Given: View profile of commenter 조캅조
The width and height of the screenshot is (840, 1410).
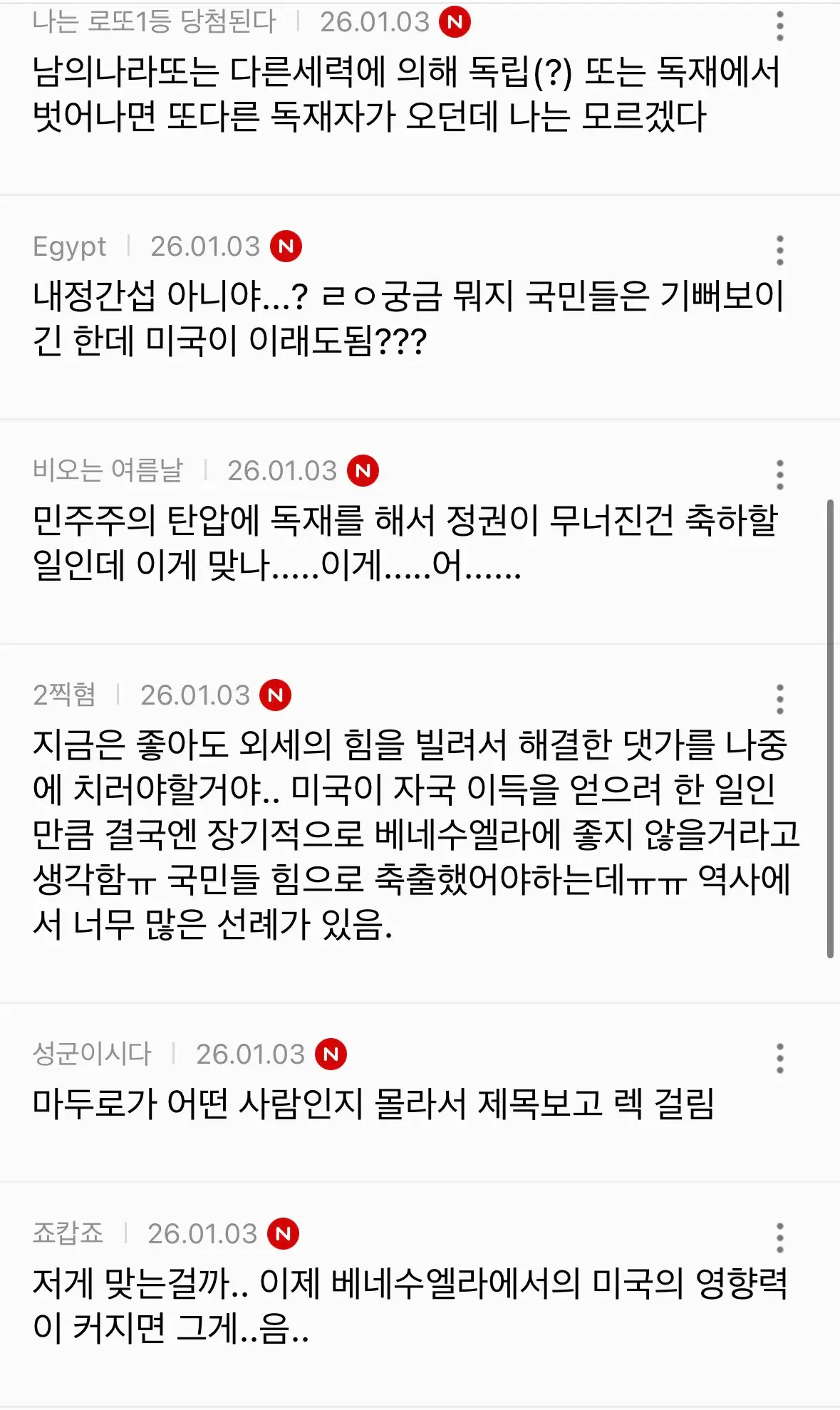Looking at the screenshot, I should coord(68,1233).
